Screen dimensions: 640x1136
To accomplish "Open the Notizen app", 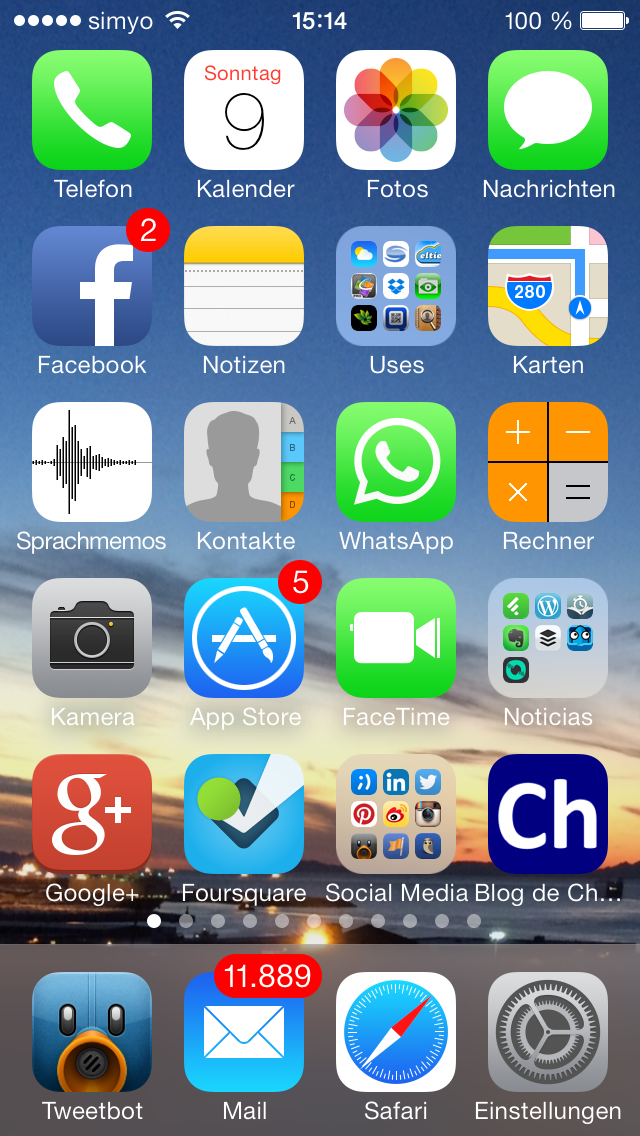I will click(x=244, y=286).
